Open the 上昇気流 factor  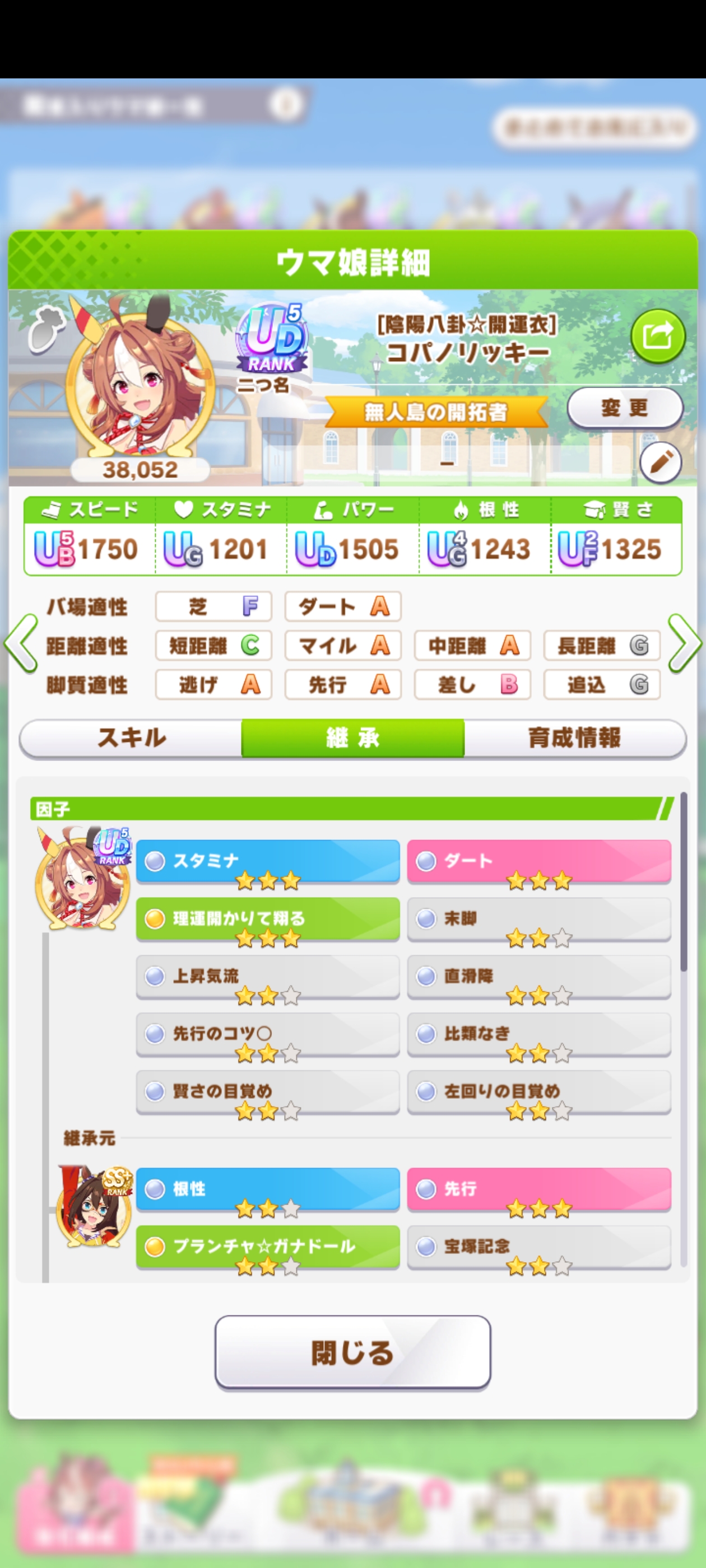click(x=267, y=976)
